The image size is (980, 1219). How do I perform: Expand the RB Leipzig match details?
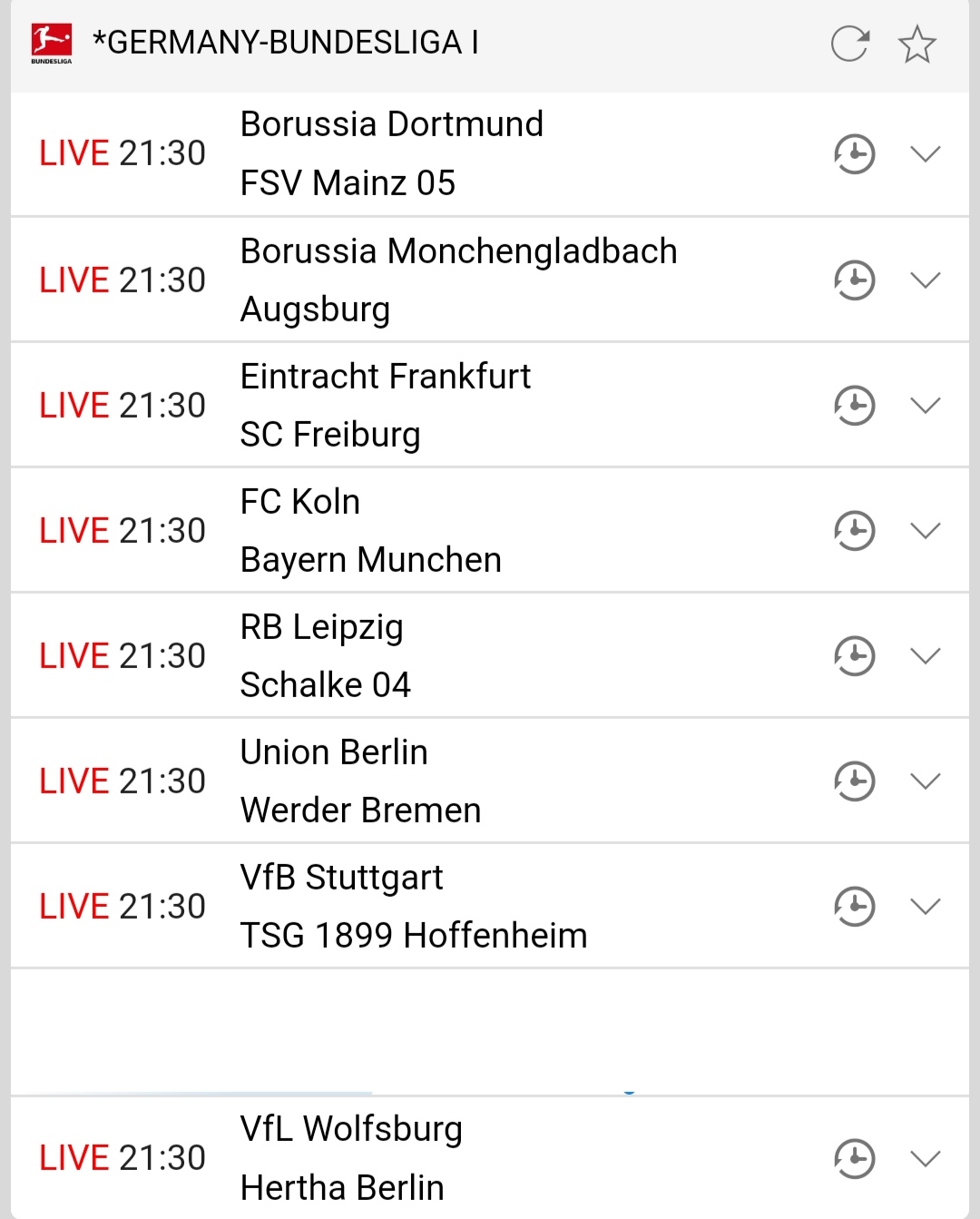click(x=925, y=655)
